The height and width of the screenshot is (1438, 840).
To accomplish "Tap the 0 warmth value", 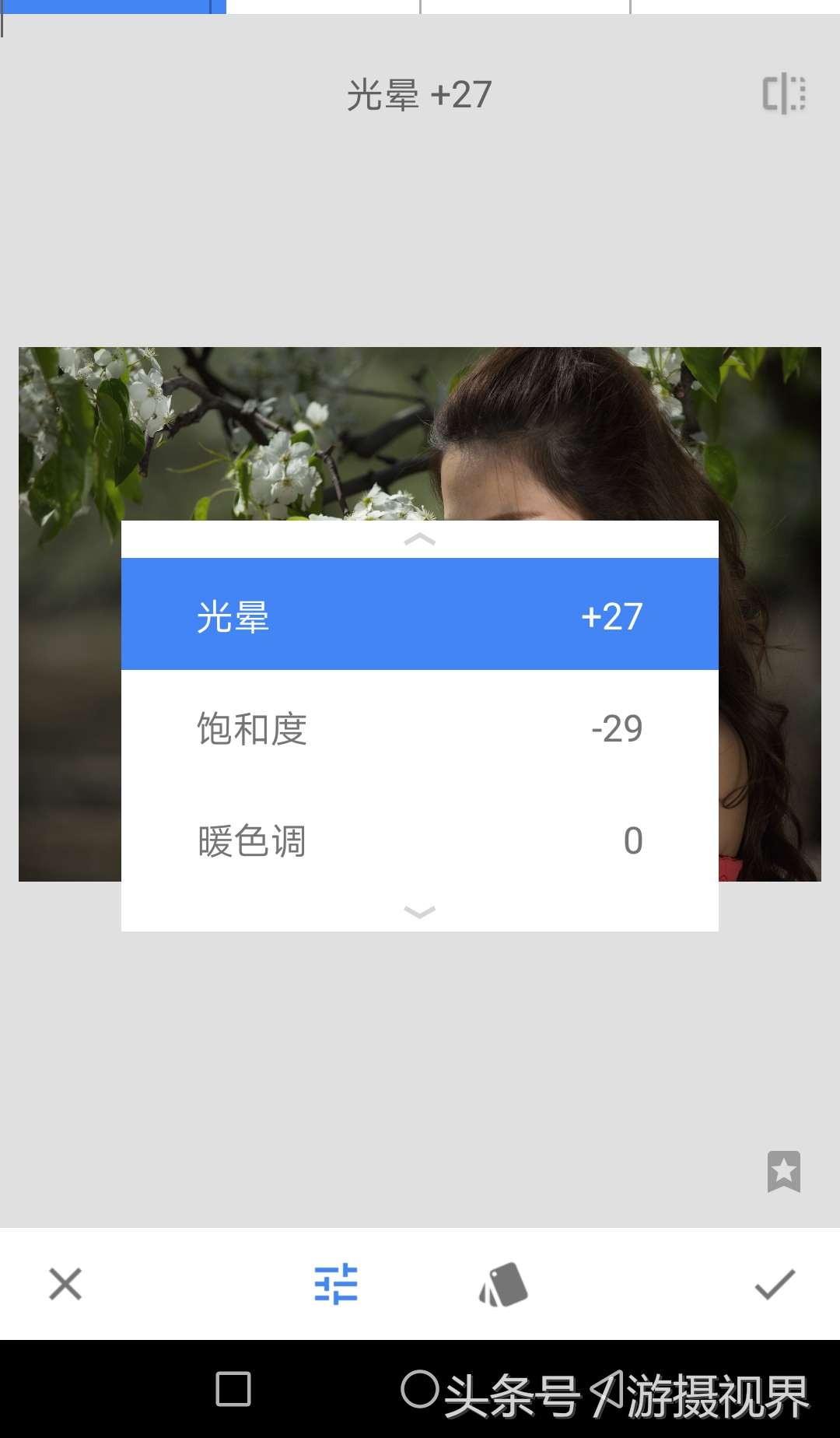I will [633, 840].
